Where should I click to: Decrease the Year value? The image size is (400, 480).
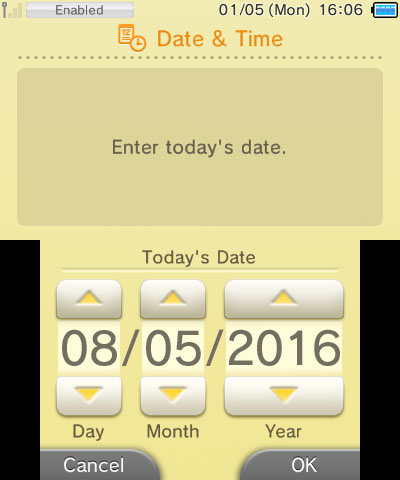point(284,396)
